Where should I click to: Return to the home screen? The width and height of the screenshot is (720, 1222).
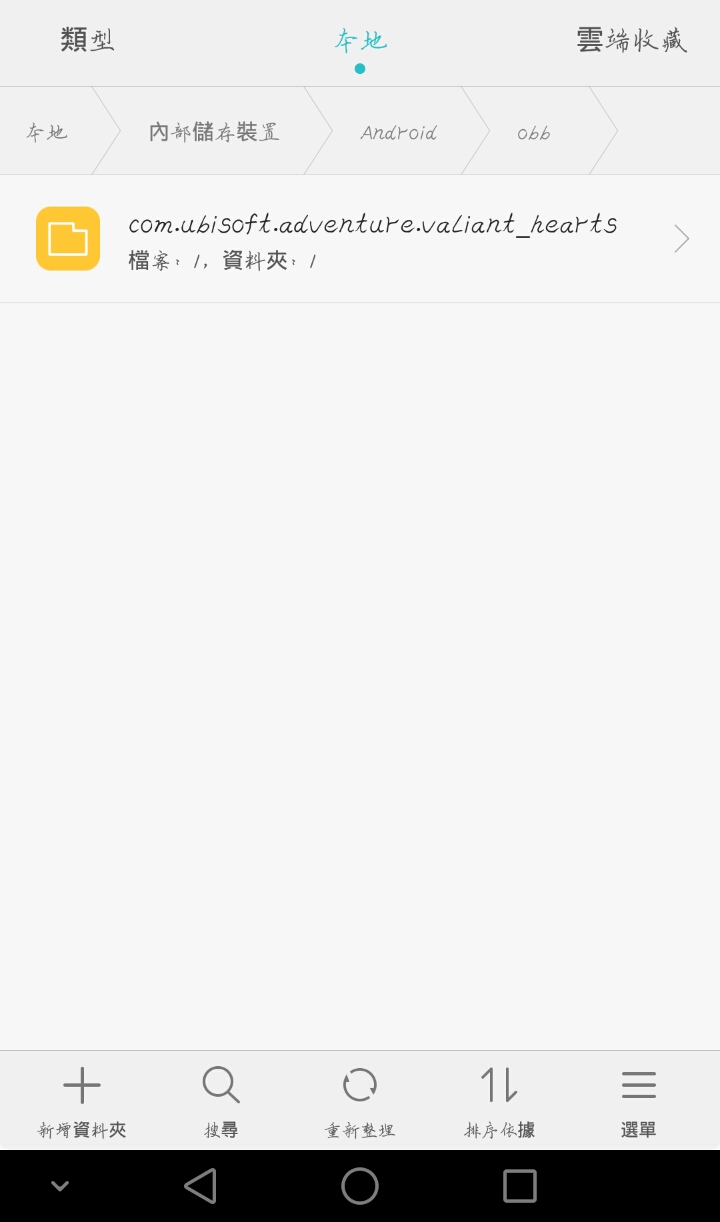pyautogui.click(x=360, y=1186)
